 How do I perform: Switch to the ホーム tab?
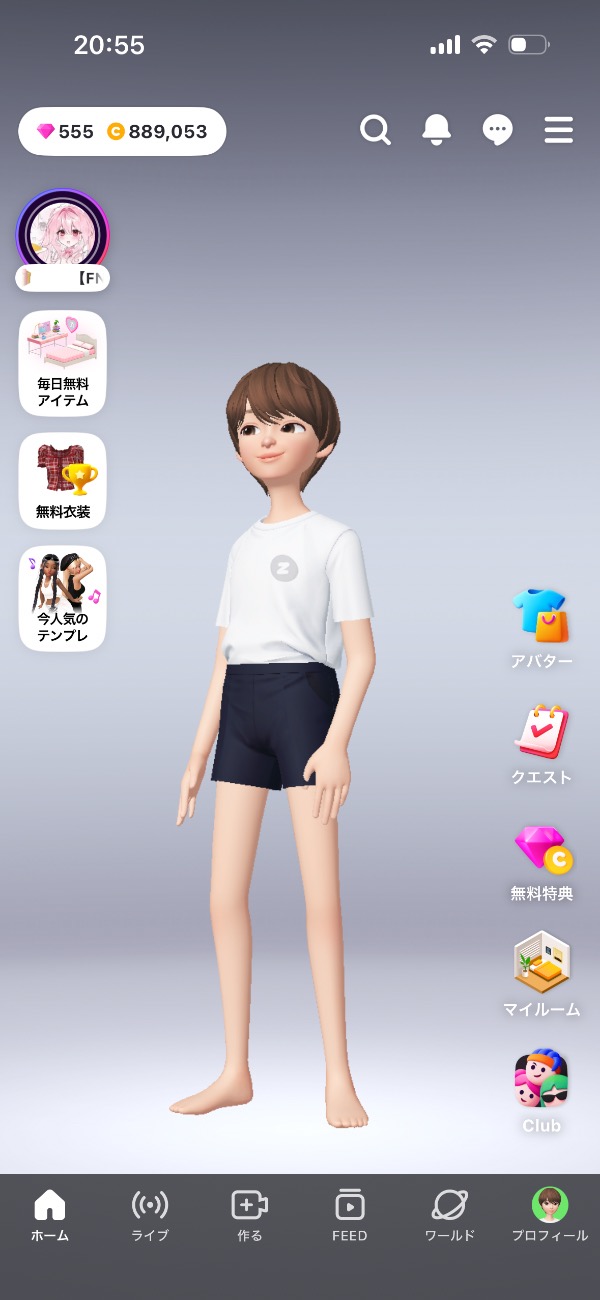[x=50, y=1215]
